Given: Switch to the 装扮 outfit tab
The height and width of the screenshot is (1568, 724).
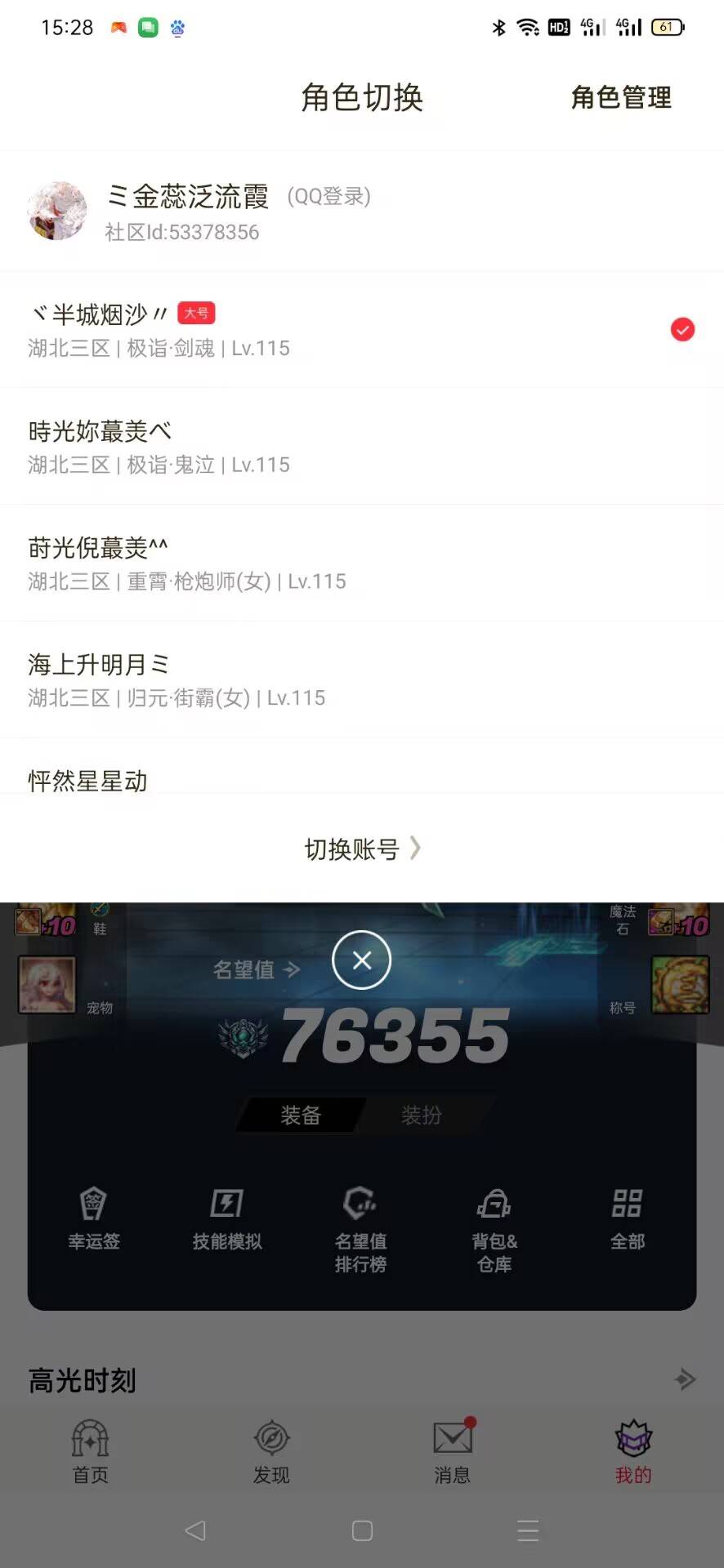Looking at the screenshot, I should pyautogui.click(x=424, y=1115).
